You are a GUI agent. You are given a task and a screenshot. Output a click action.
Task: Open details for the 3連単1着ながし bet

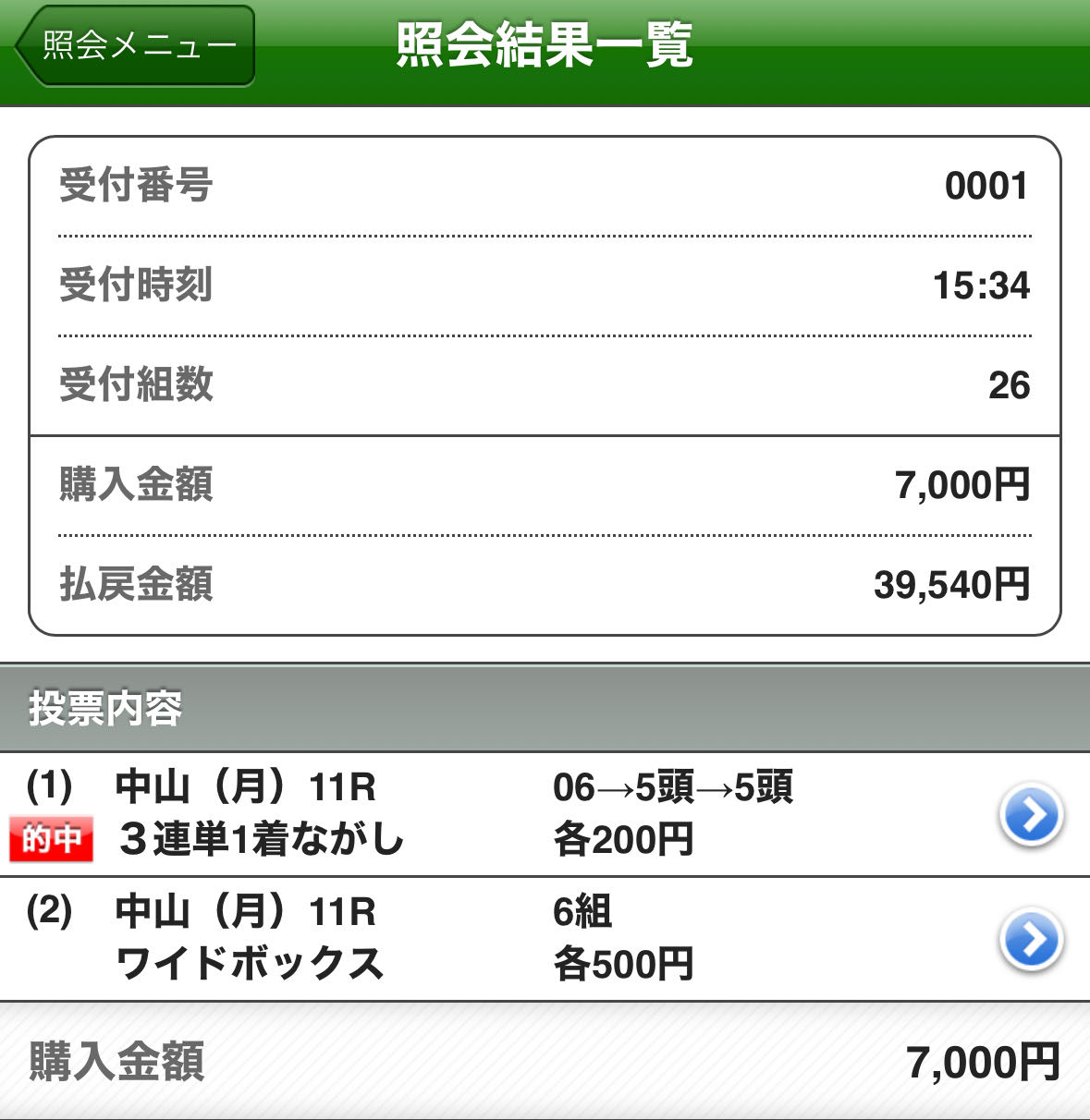(x=1031, y=814)
